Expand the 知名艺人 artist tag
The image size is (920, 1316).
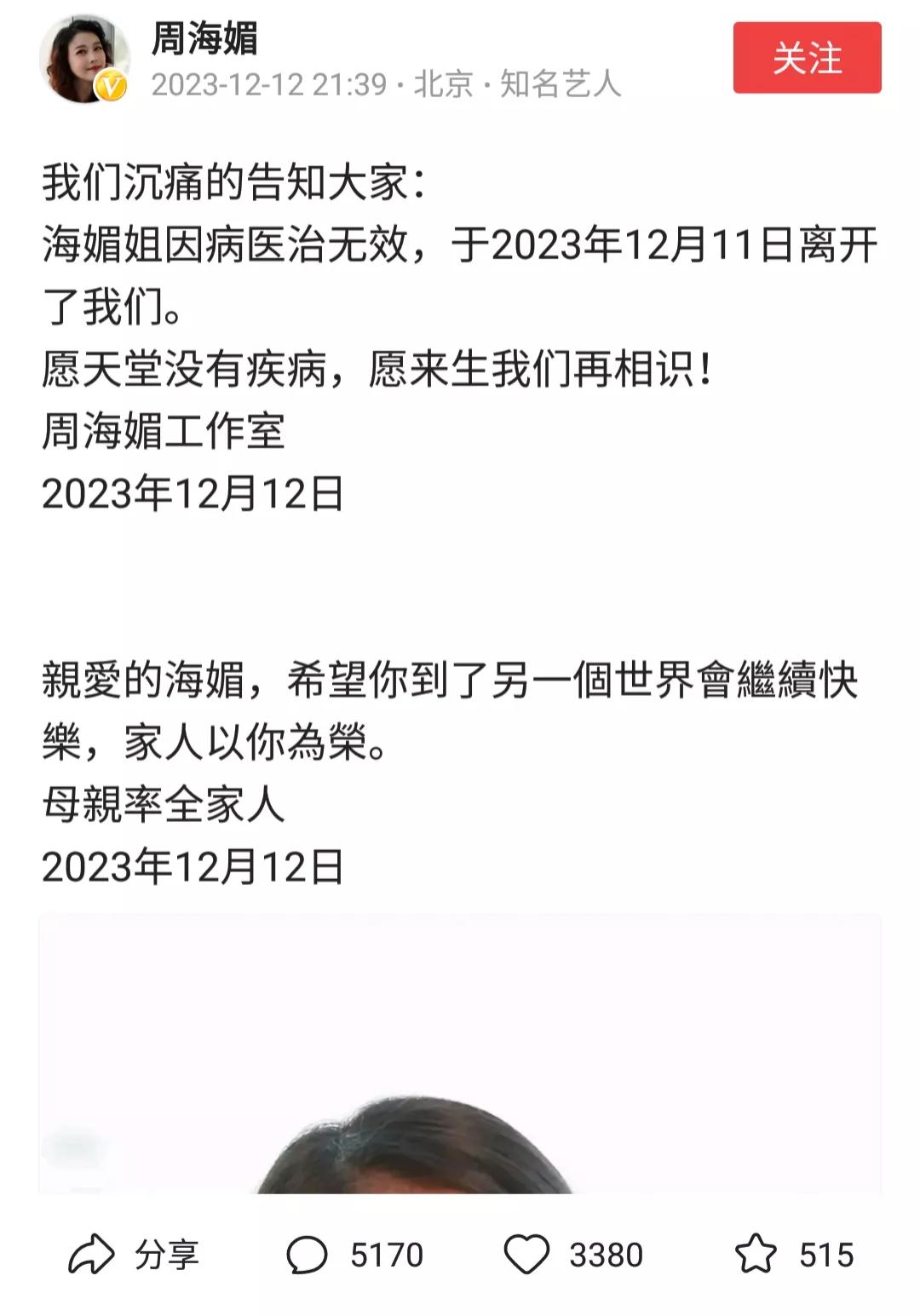pyautogui.click(x=562, y=85)
